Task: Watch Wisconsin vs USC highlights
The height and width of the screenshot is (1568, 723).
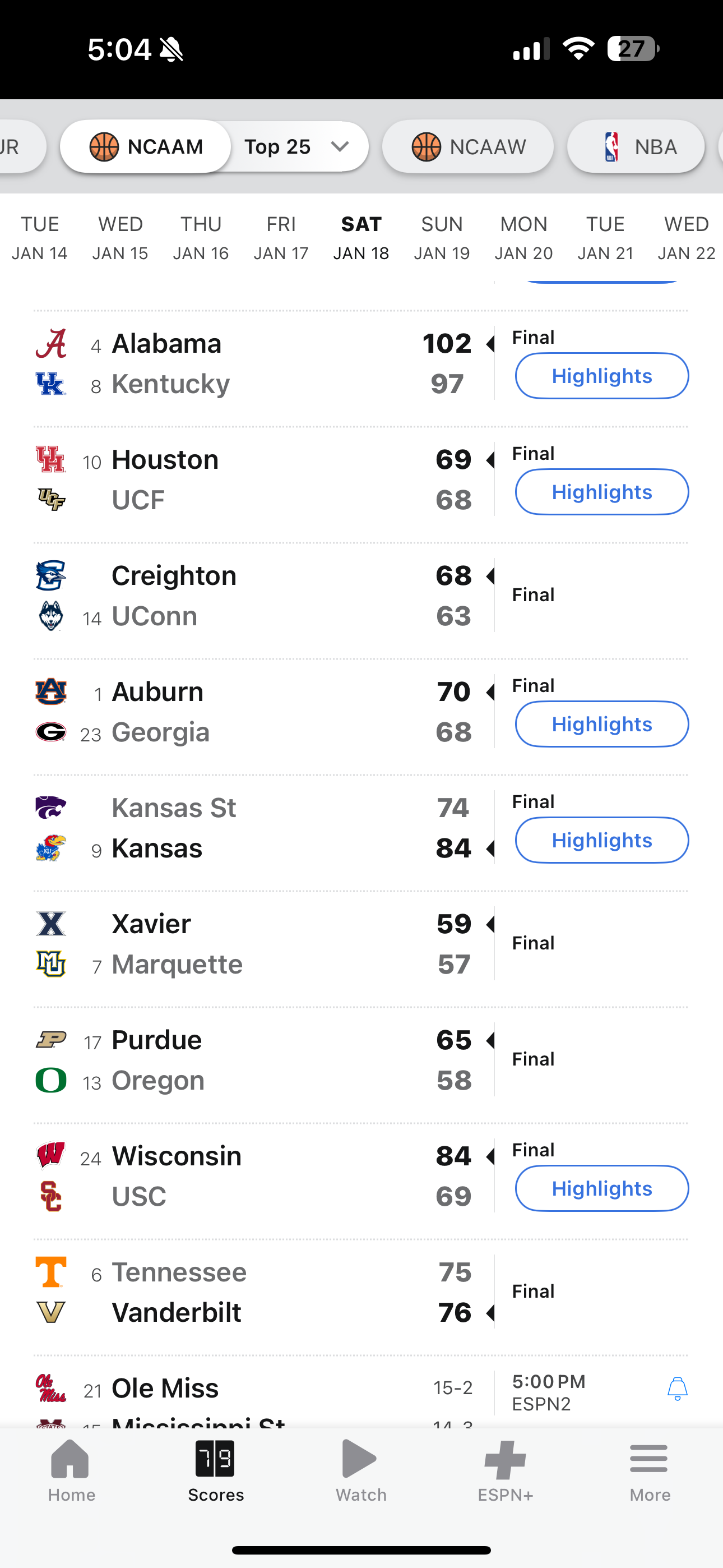Action: (602, 1189)
